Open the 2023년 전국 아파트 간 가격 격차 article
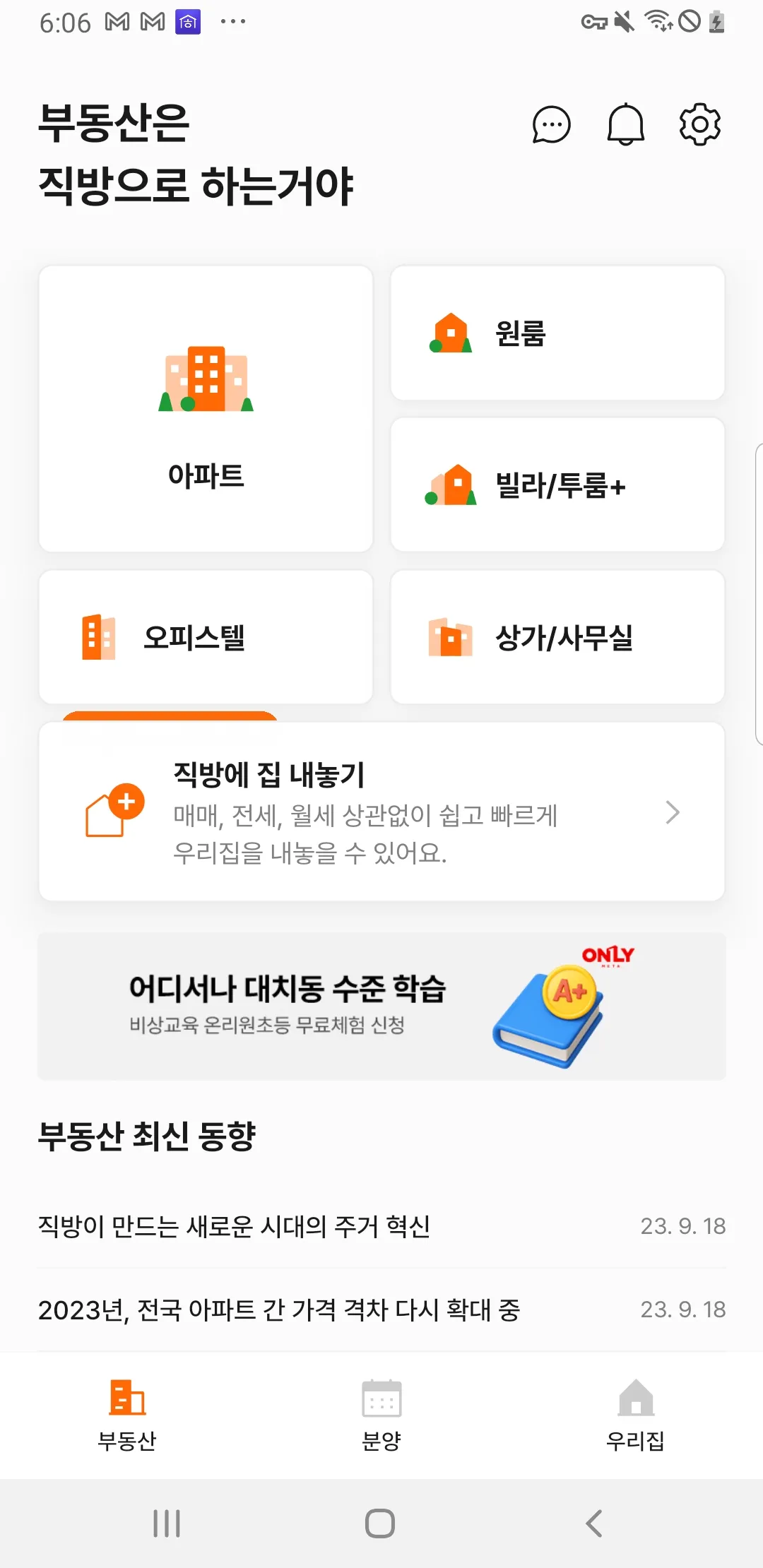The height and width of the screenshot is (1568, 763). coord(381,1309)
